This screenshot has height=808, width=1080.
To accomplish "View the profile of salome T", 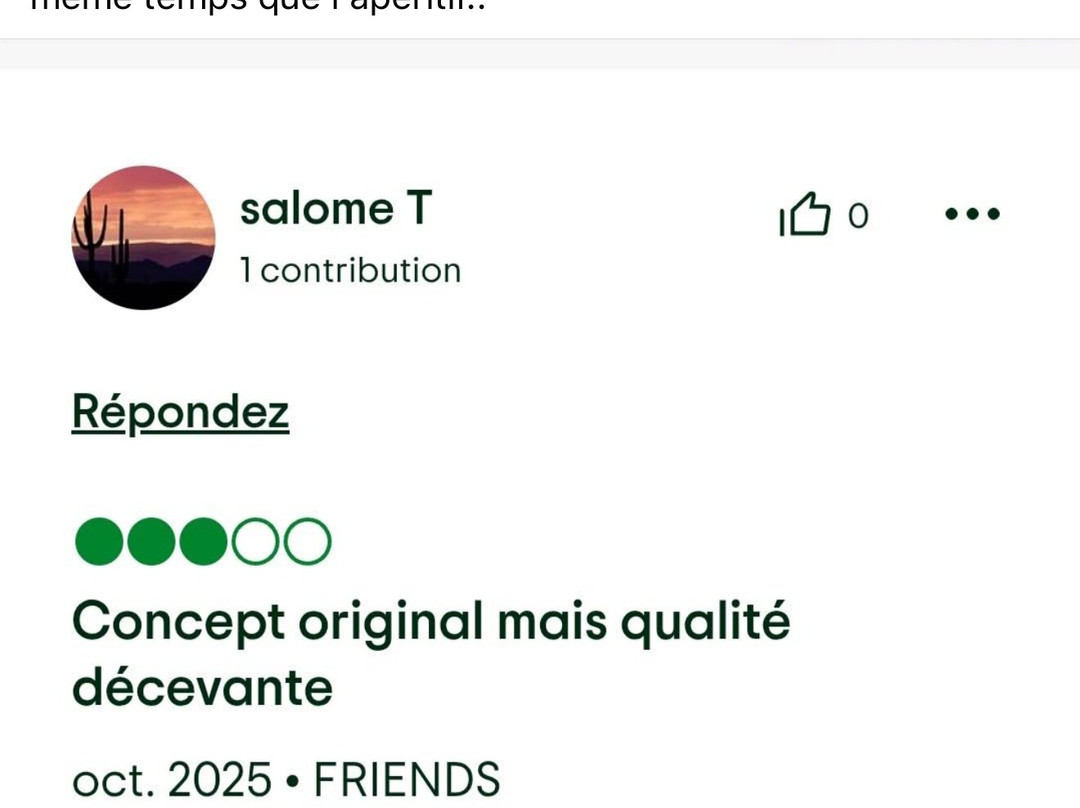I will (x=335, y=209).
